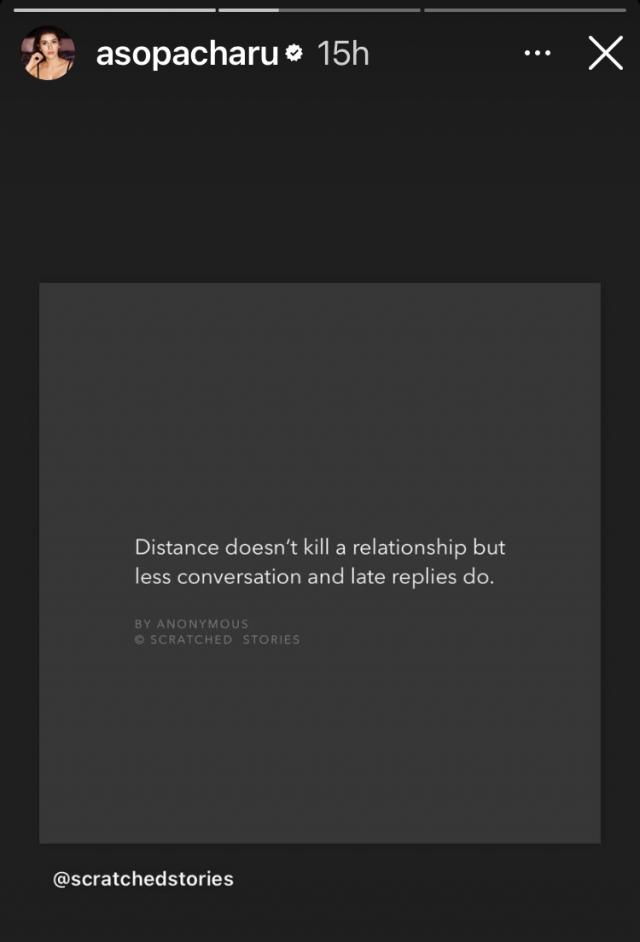Open the shared Scratched Stories quote post

coord(319,562)
